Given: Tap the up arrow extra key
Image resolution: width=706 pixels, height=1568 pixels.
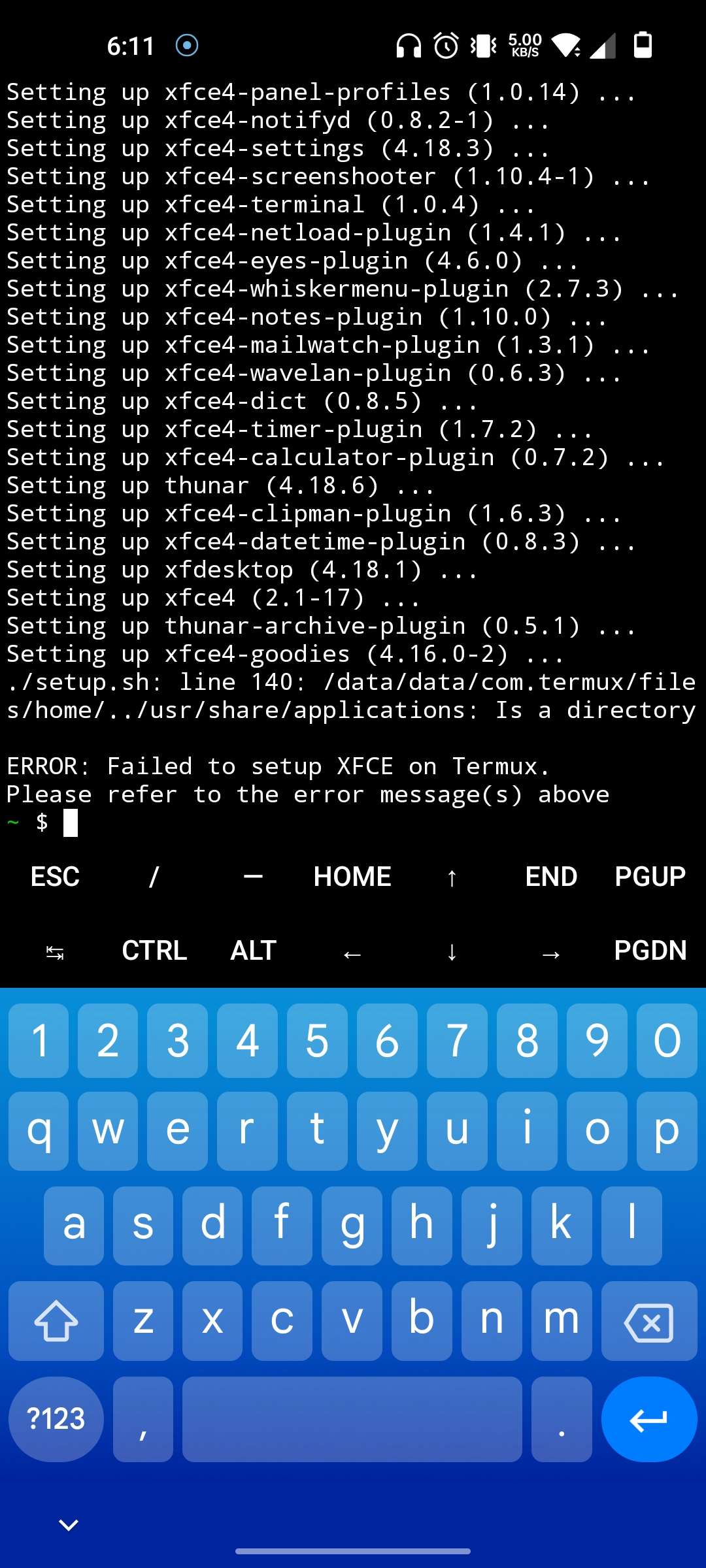Looking at the screenshot, I should (x=452, y=877).
